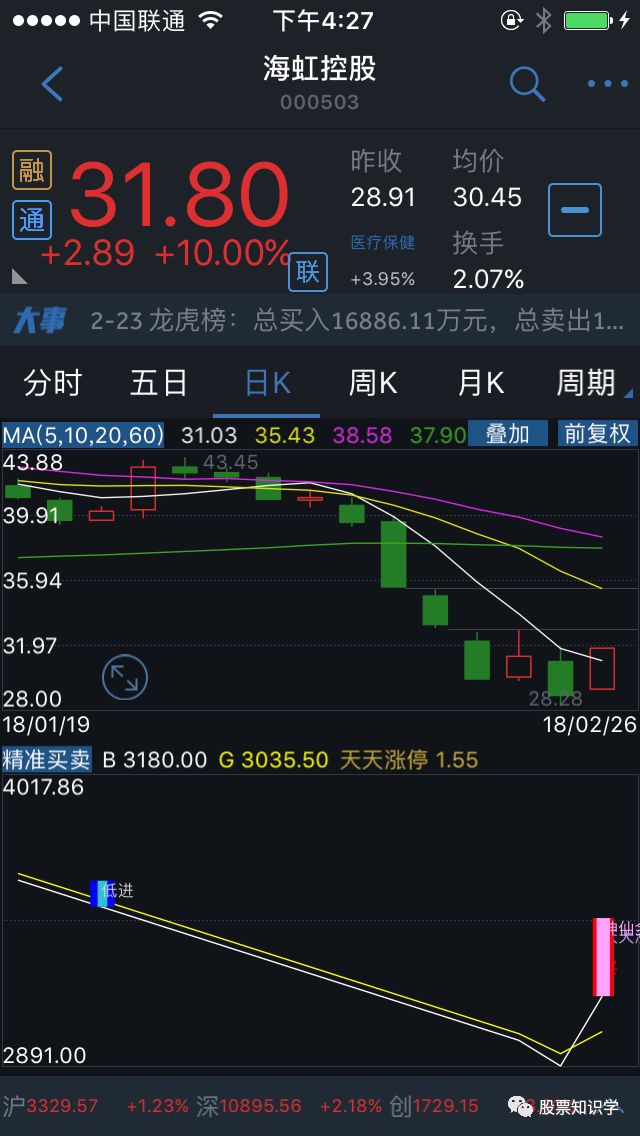Switch to the 分时 chart tab
Viewport: 640px width, 1136px height.
[52, 383]
